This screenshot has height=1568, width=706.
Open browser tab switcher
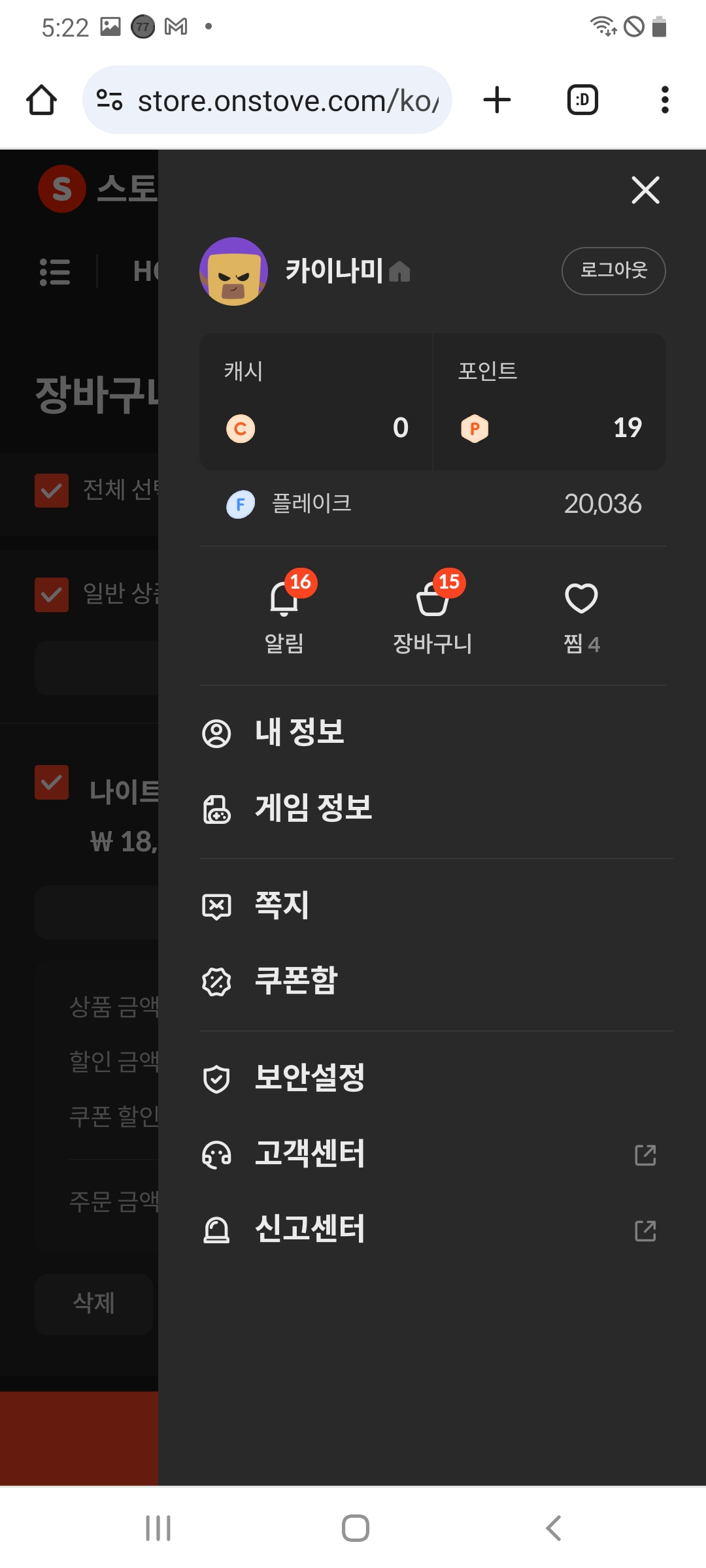pyautogui.click(x=582, y=100)
